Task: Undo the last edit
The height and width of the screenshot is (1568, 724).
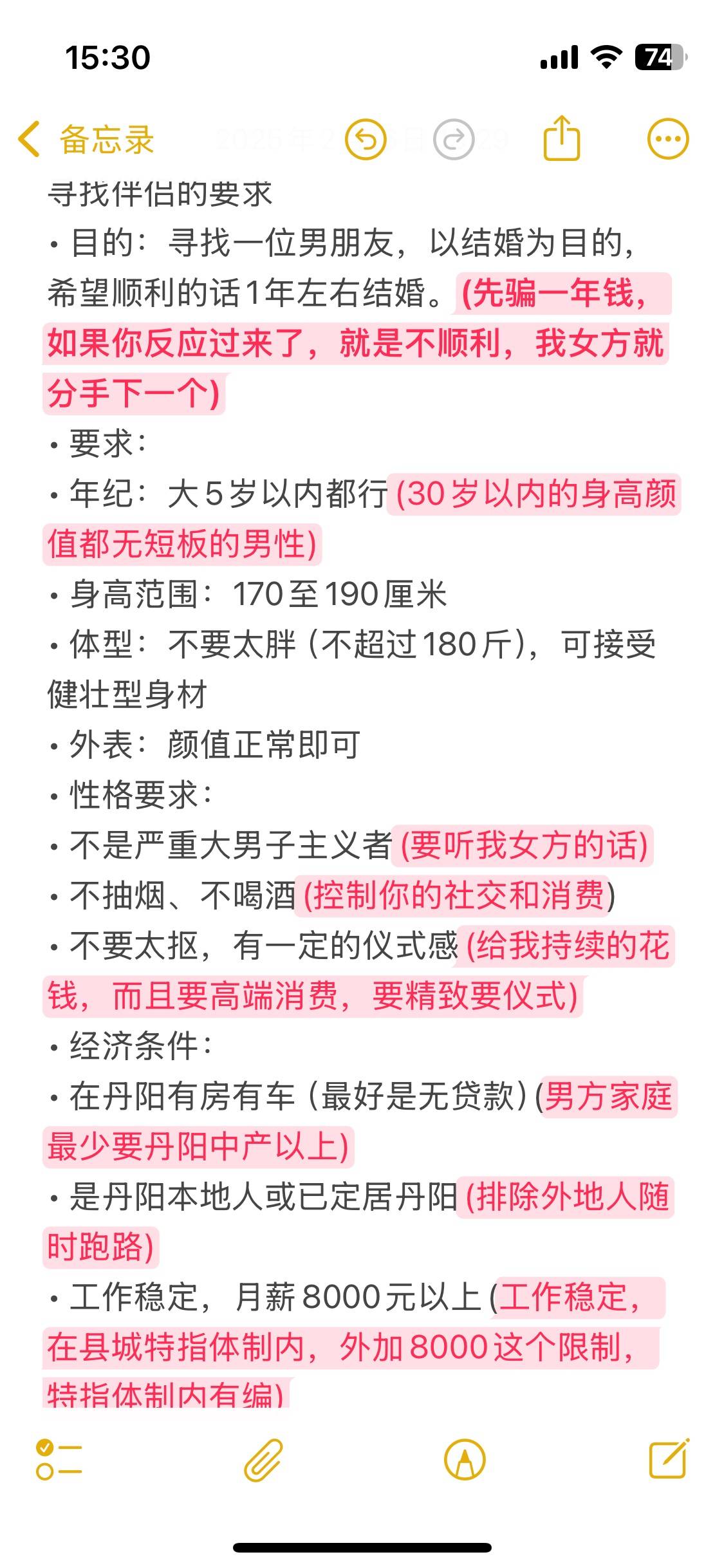Action: click(366, 139)
